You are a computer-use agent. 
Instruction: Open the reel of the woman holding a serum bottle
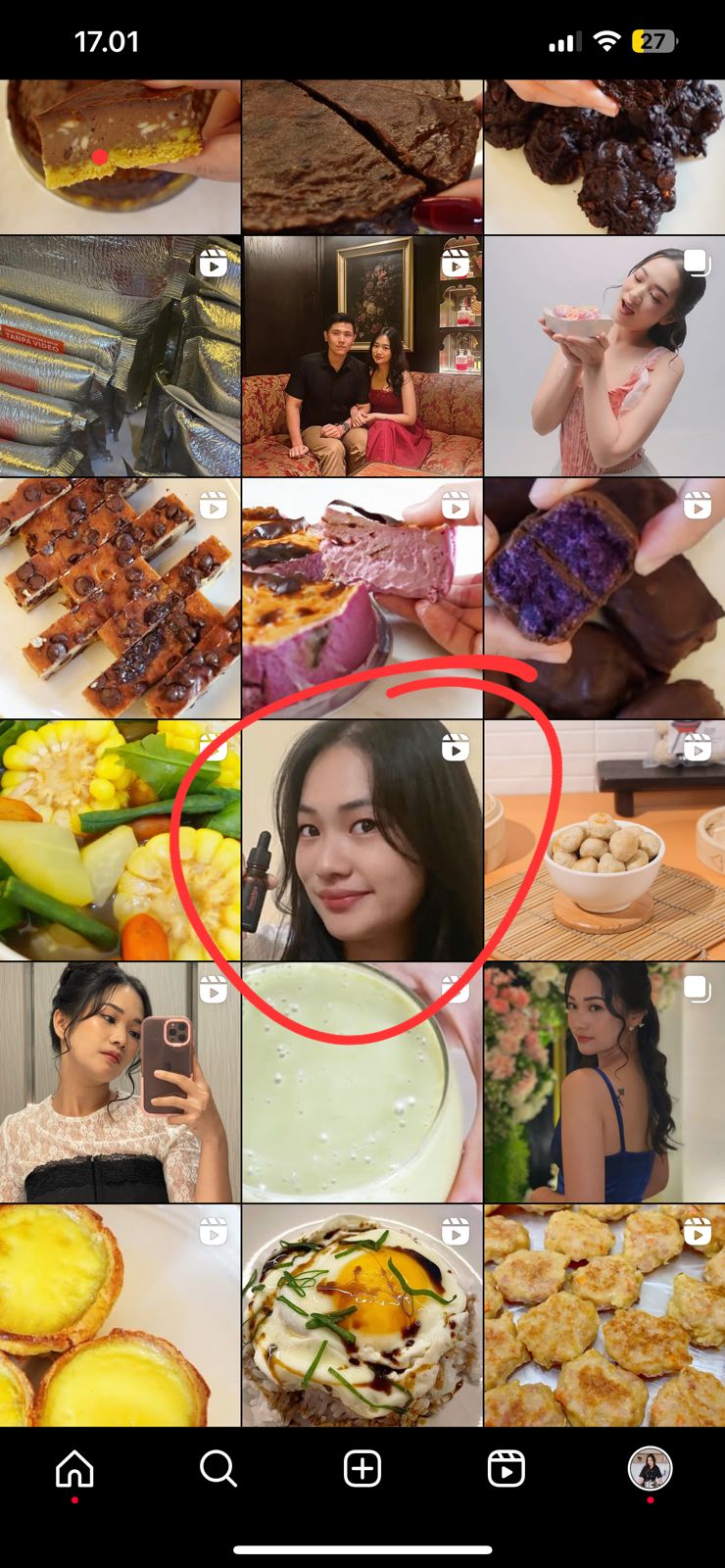click(x=362, y=841)
